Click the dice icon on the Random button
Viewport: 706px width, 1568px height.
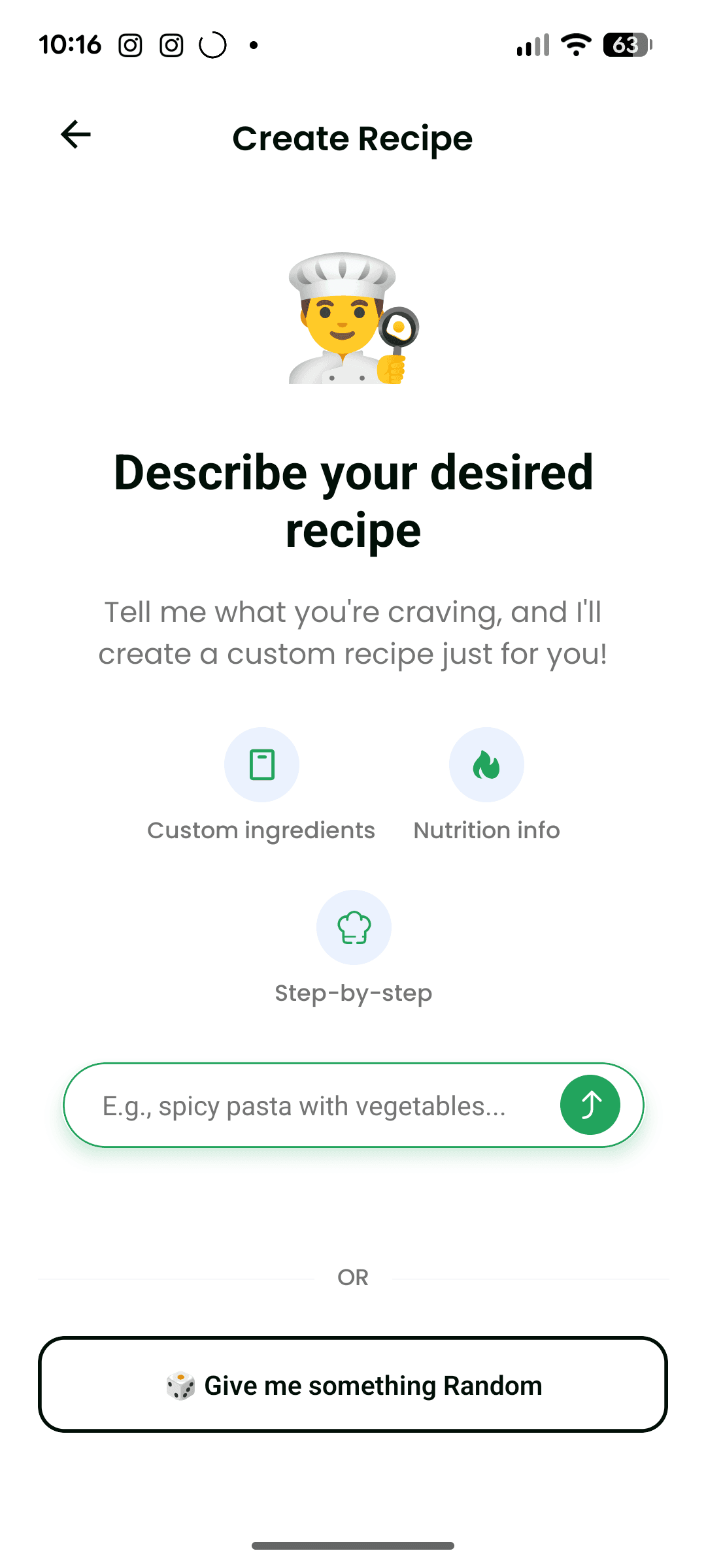click(x=181, y=1384)
